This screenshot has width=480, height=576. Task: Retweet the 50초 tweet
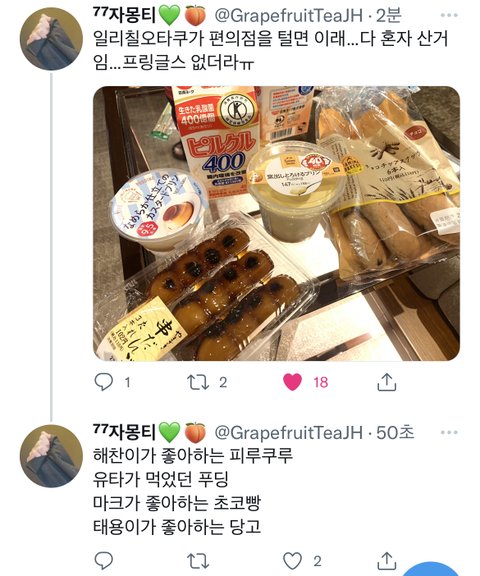198,561
